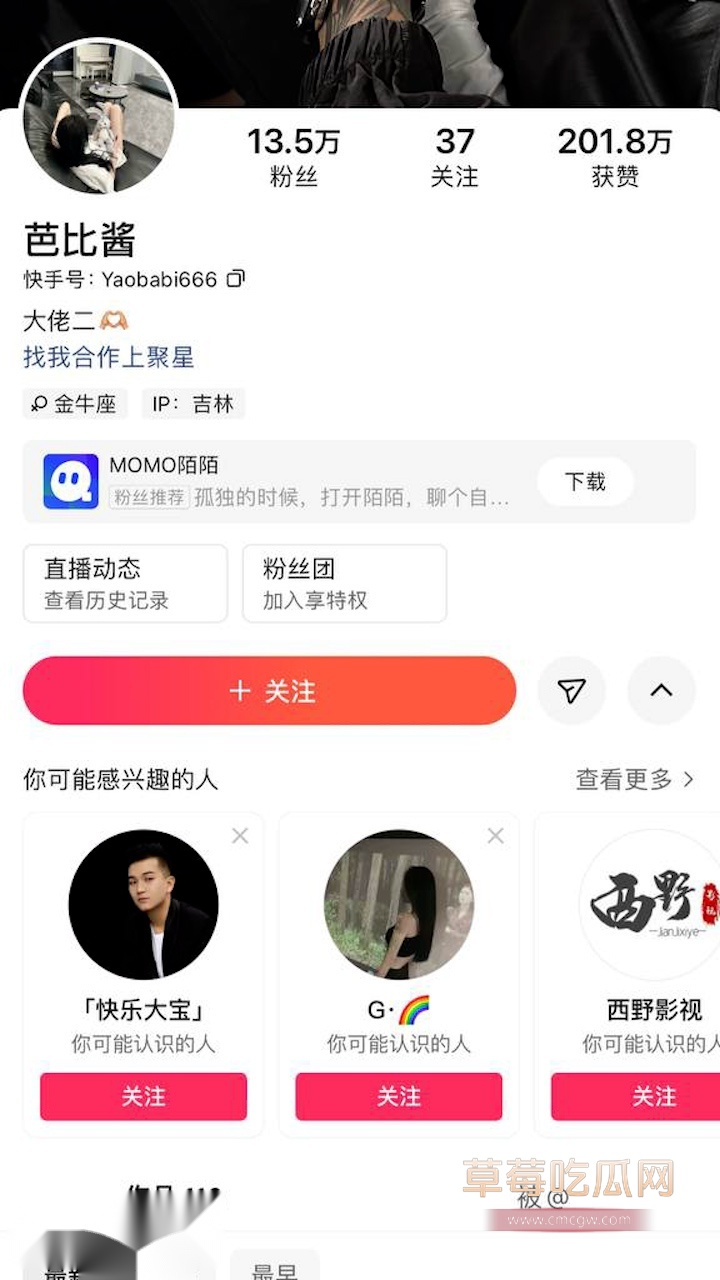Open the 13.5万 粉丝 followers list
720x1280 pixels.
pos(293,157)
